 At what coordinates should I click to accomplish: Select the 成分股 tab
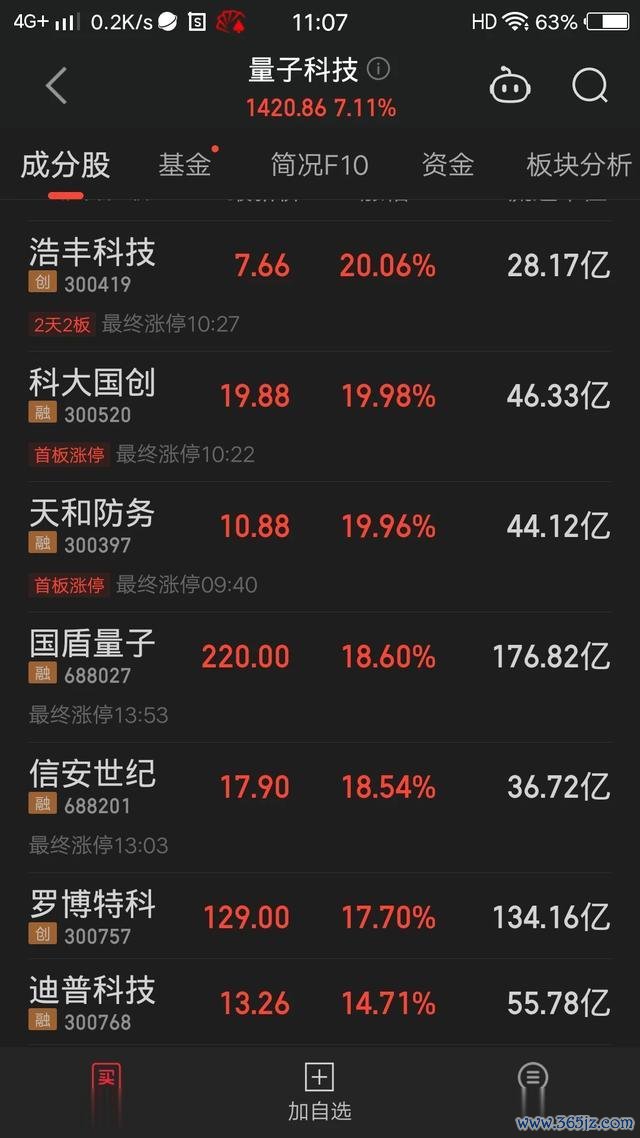pyautogui.click(x=65, y=165)
